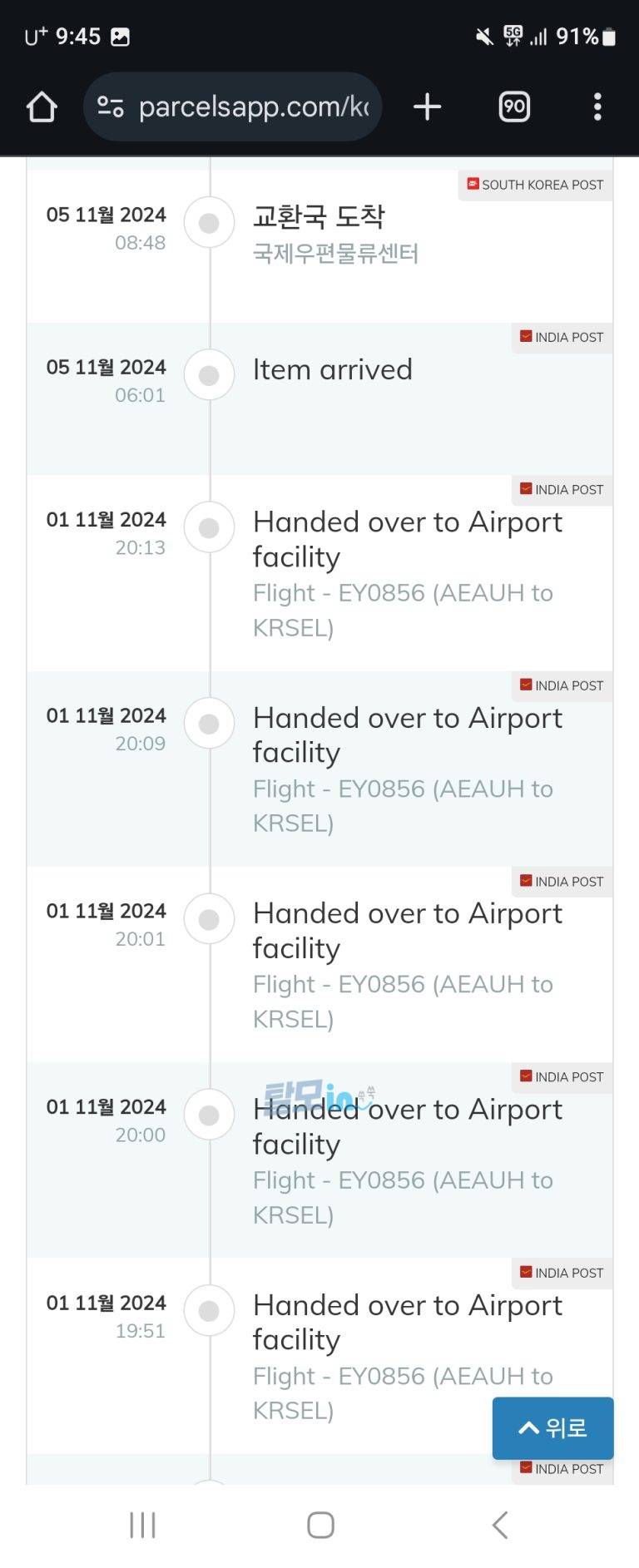Open the browser overflow menu

click(x=597, y=106)
